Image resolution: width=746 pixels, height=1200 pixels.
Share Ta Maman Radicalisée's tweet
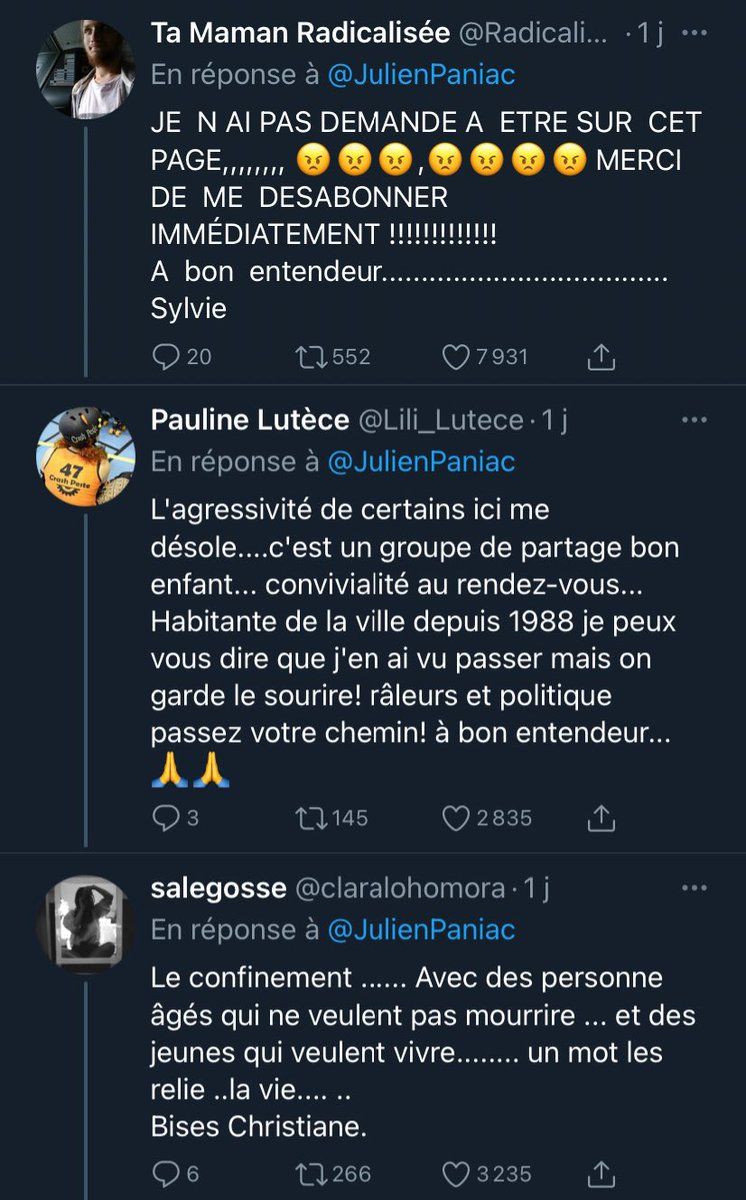point(601,356)
